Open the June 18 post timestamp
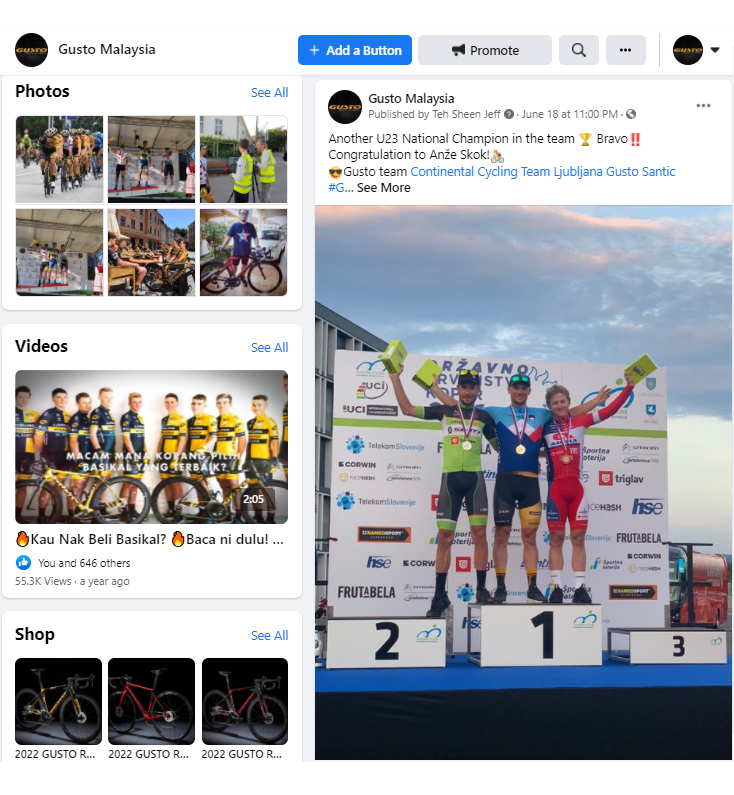This screenshot has height=795, width=734. pos(583,114)
